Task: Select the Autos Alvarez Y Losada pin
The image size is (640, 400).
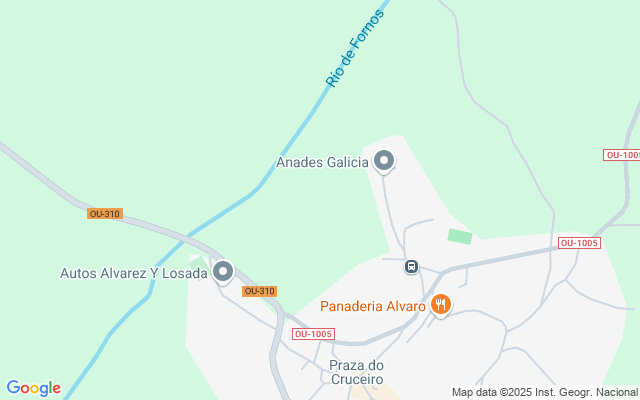Action: pyautogui.click(x=223, y=272)
